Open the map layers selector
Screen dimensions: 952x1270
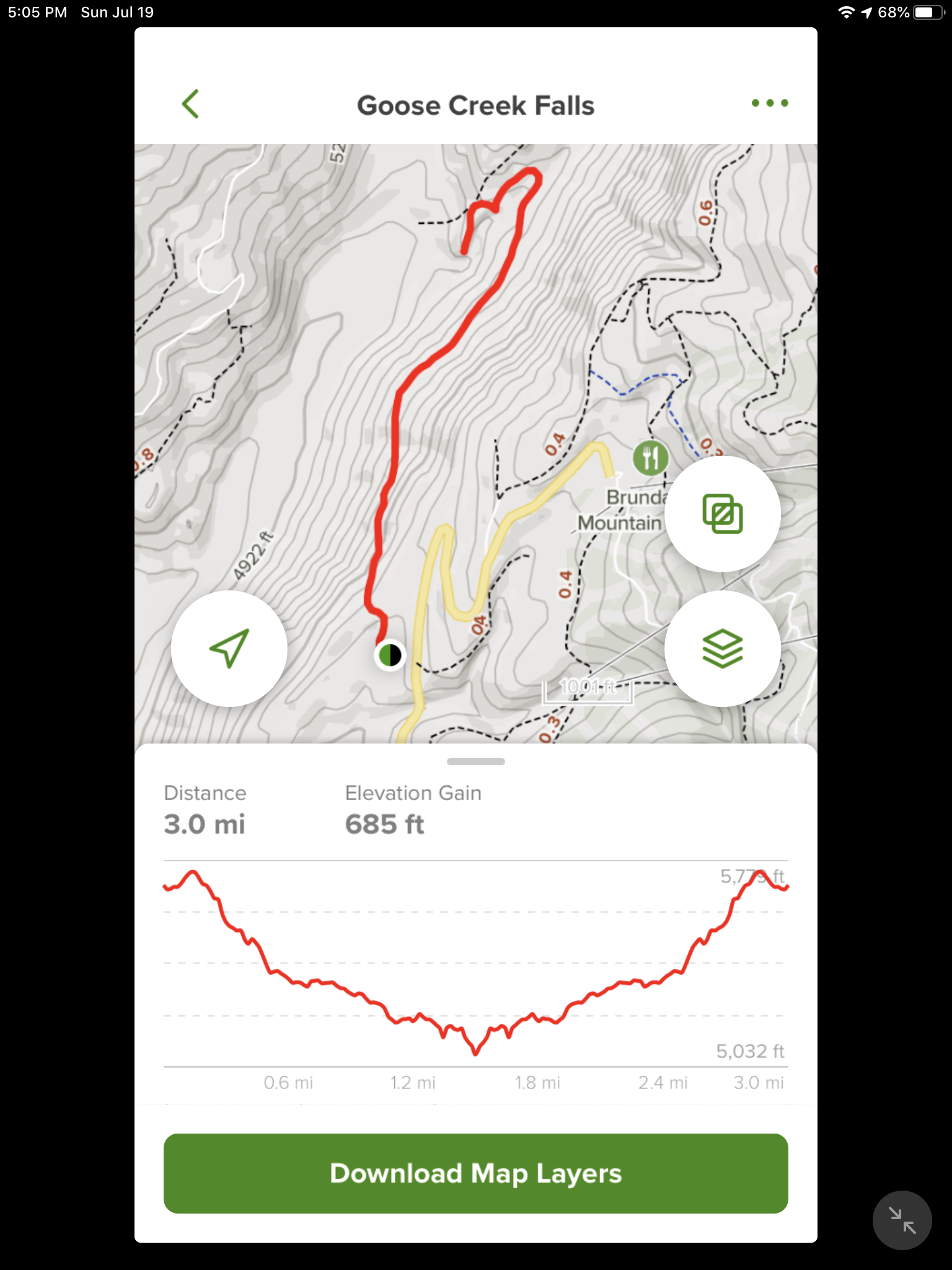tap(722, 649)
